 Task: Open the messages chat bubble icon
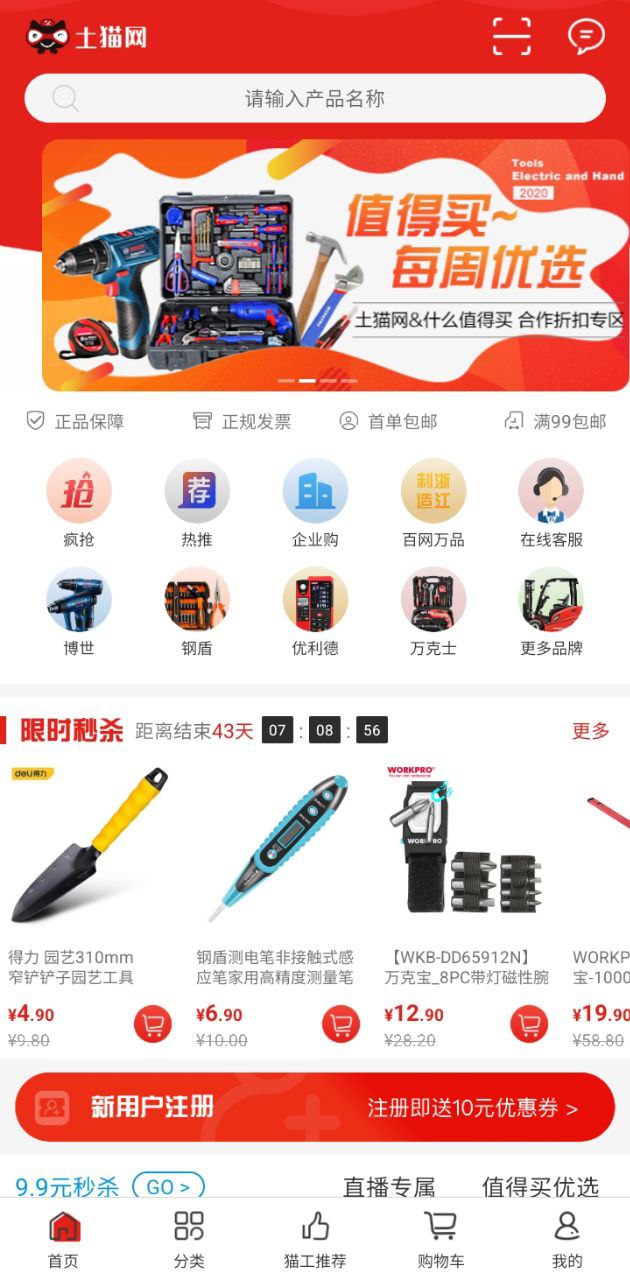pyautogui.click(x=586, y=36)
